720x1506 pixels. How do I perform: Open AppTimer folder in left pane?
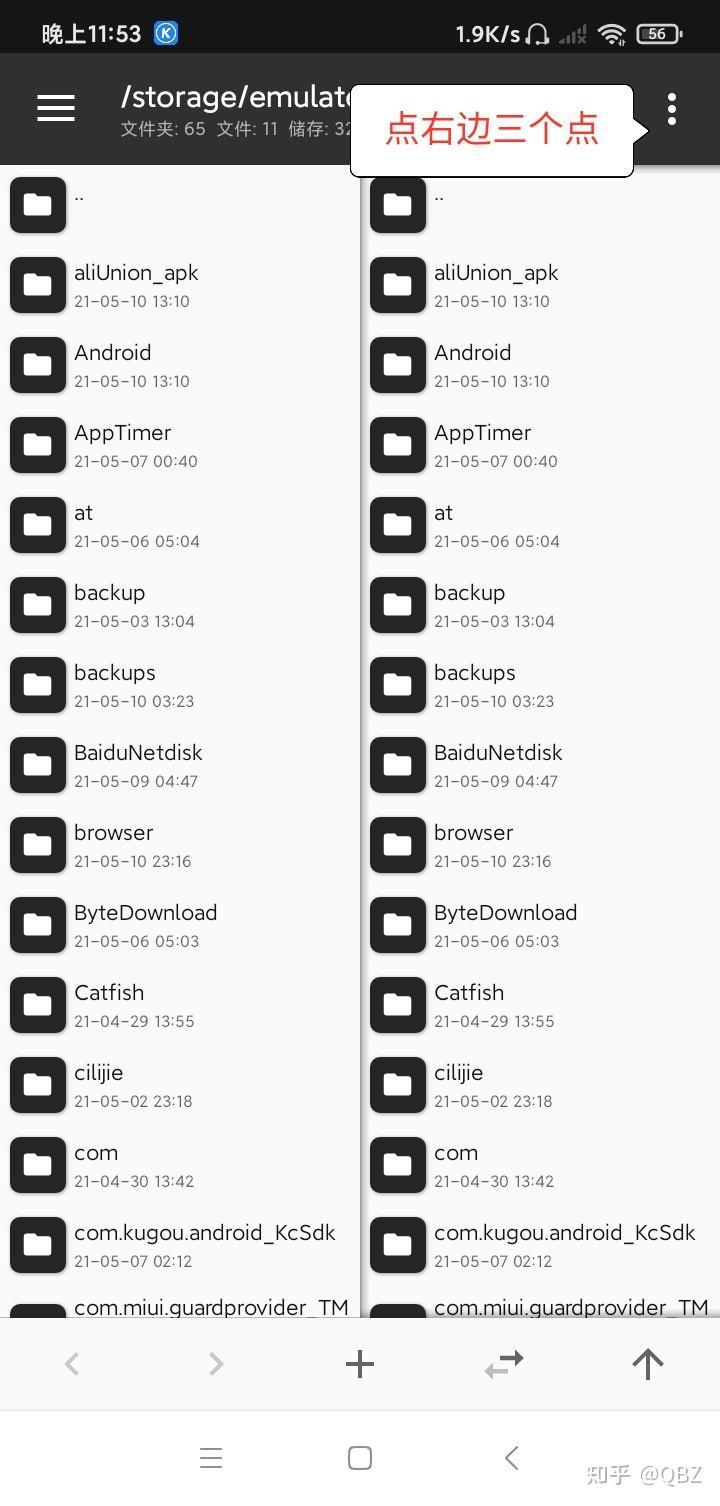pos(122,445)
